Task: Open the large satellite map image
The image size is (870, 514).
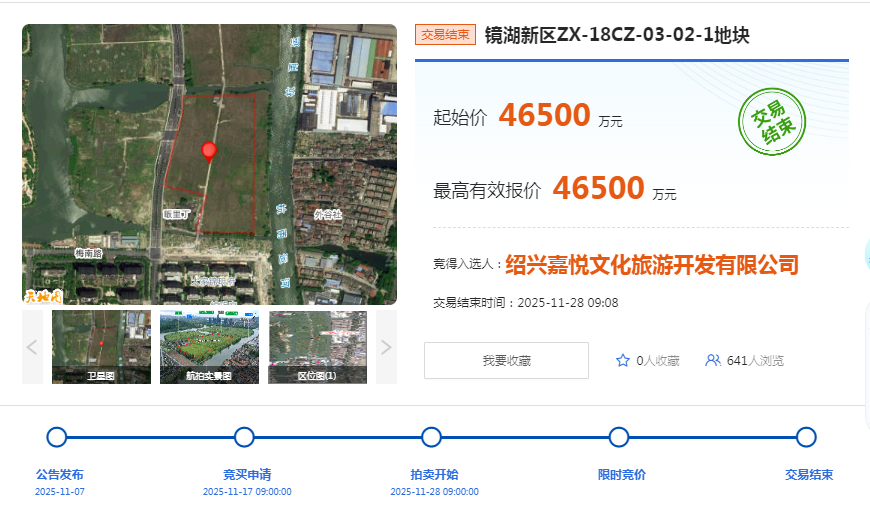Action: 209,164
